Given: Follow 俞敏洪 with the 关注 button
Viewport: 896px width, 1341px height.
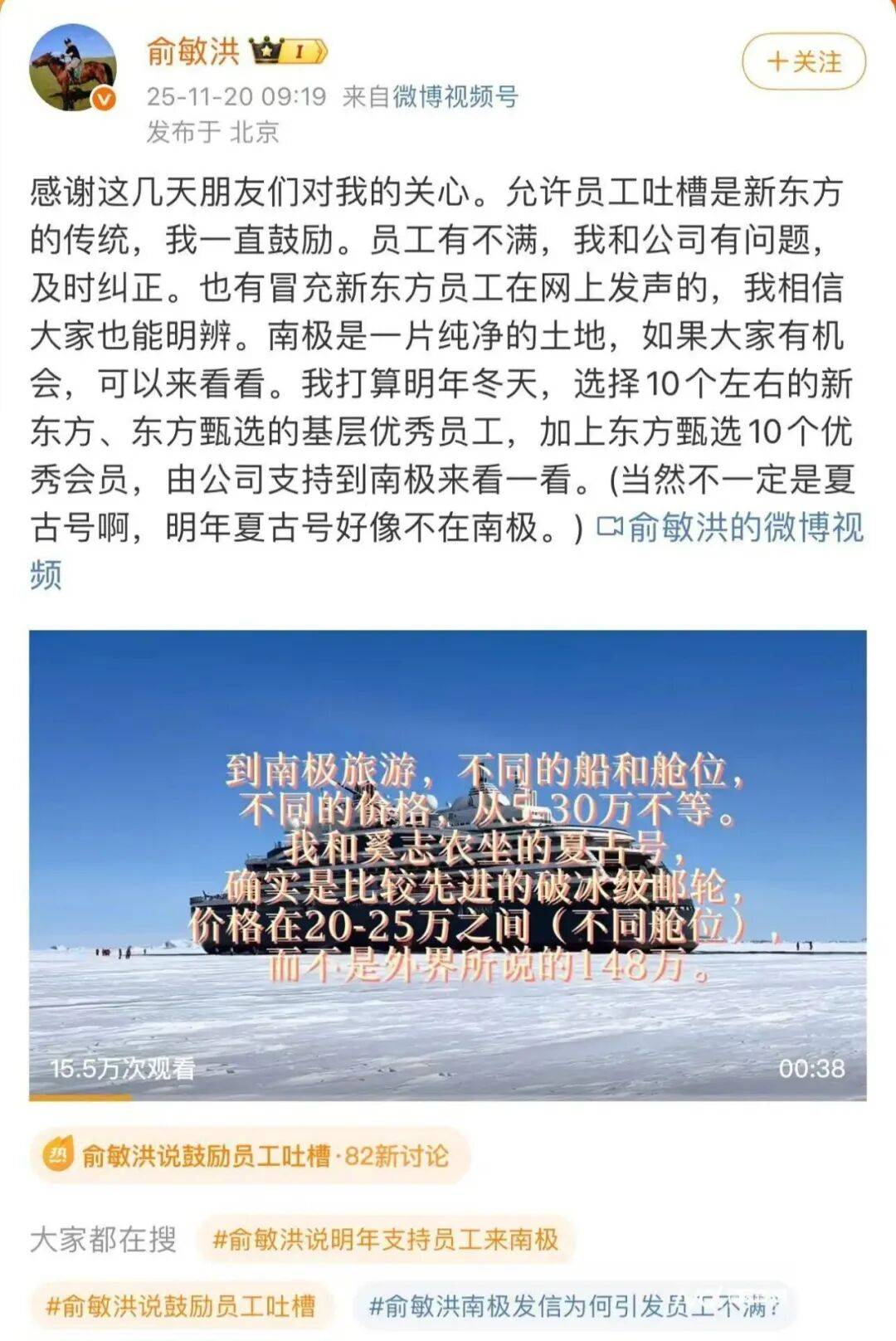Looking at the screenshot, I should (x=803, y=62).
